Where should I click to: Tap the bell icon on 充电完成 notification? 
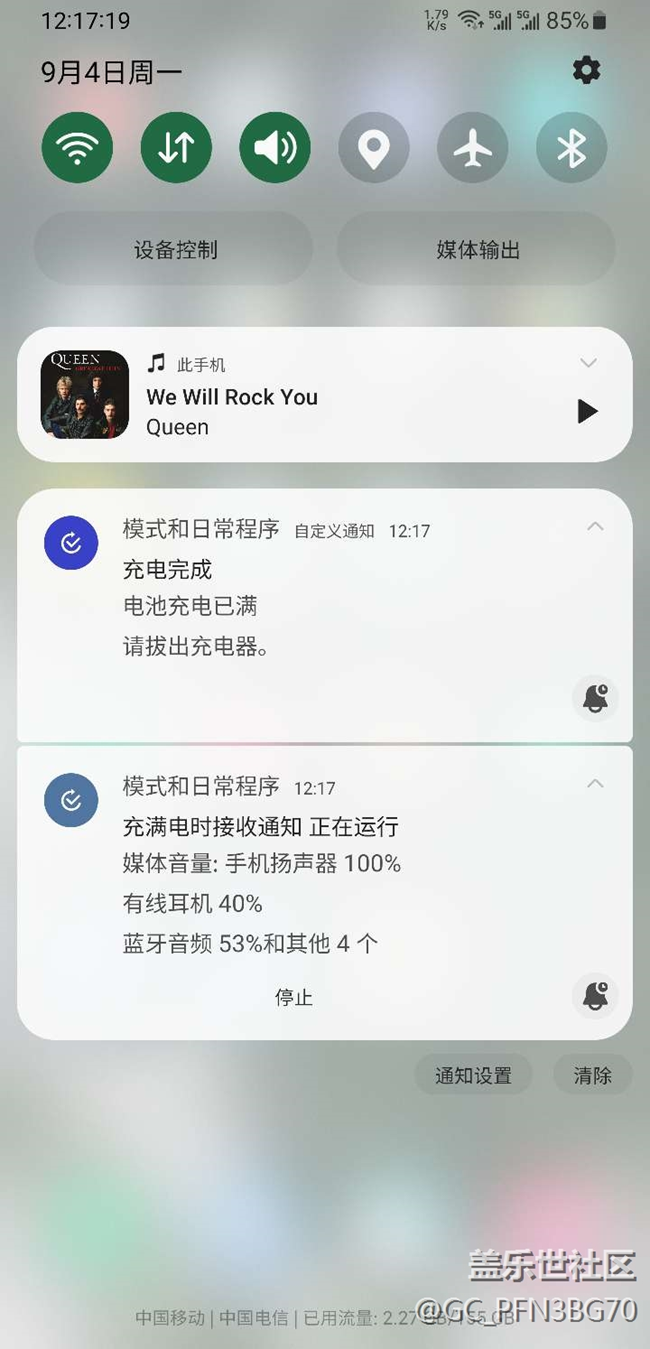pos(595,699)
